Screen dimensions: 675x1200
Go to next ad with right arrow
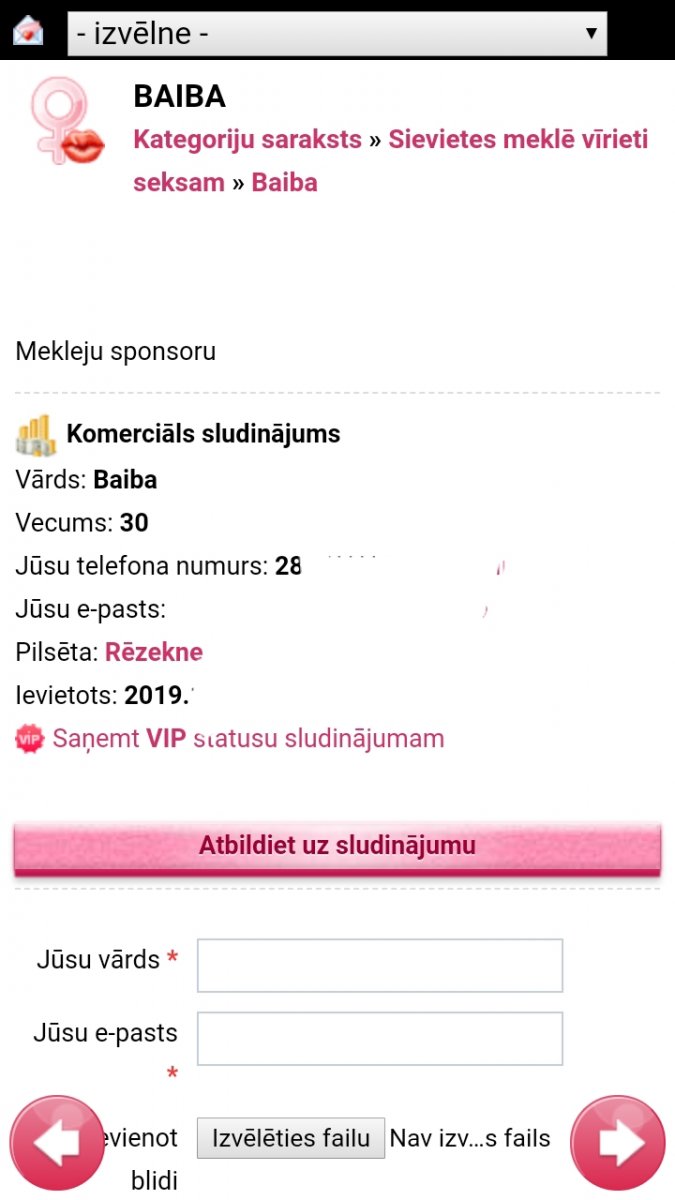[617, 1143]
